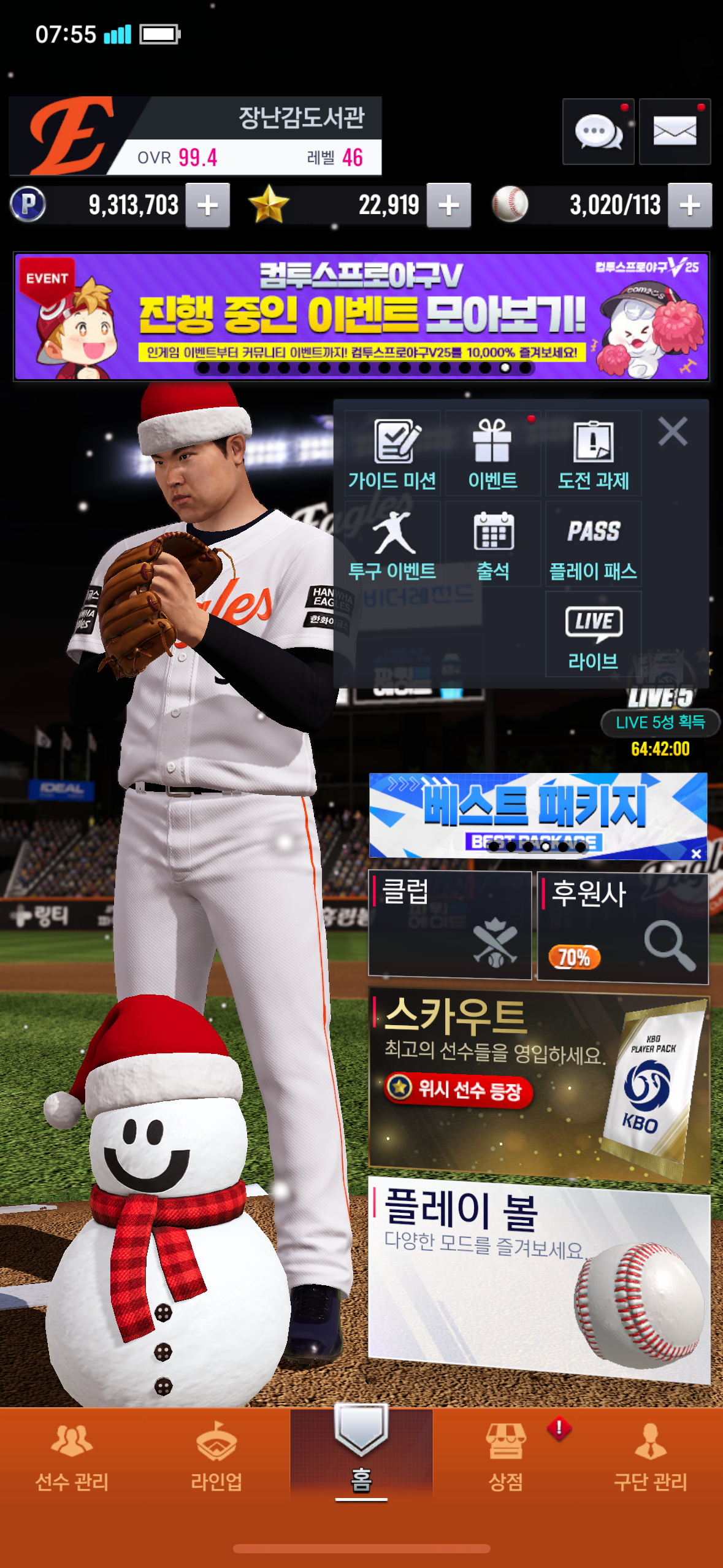Add more stars with plus button
This screenshot has width=723, height=1568.
(x=449, y=205)
